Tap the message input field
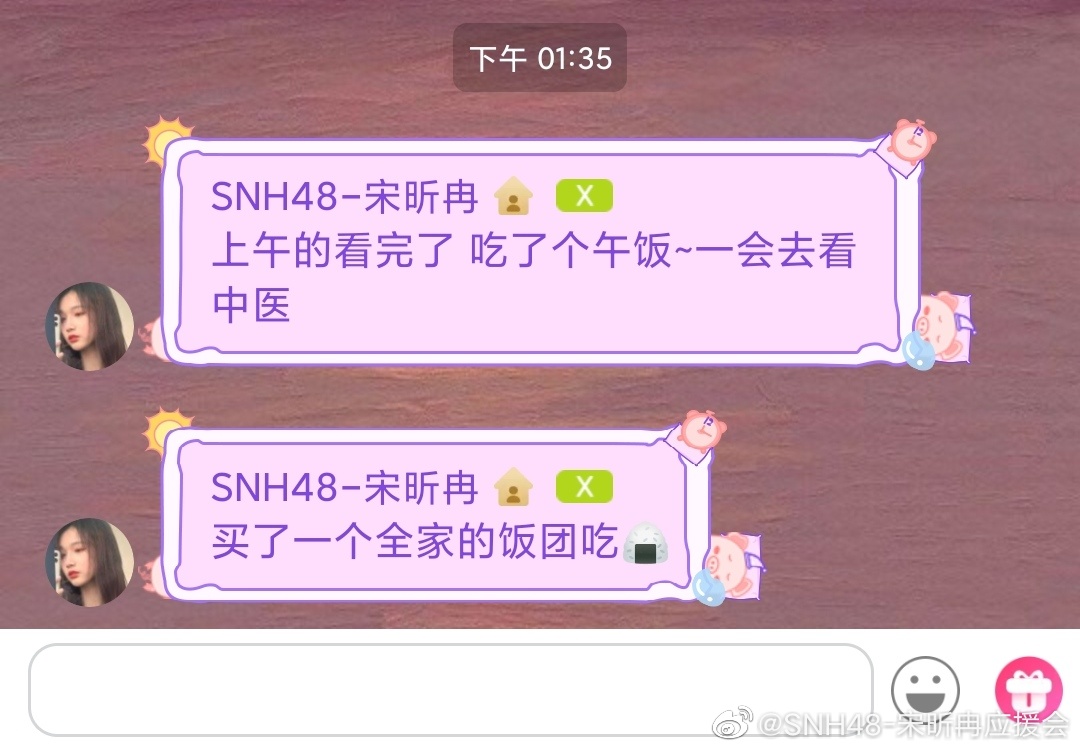 coord(450,690)
